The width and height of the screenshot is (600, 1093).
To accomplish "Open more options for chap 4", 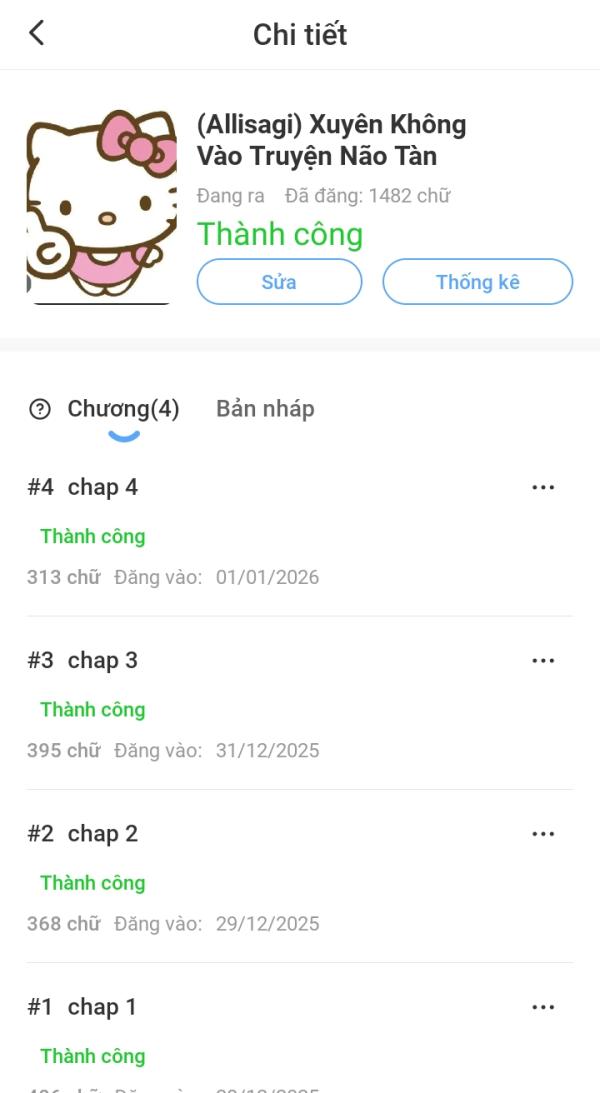I will pos(543,487).
